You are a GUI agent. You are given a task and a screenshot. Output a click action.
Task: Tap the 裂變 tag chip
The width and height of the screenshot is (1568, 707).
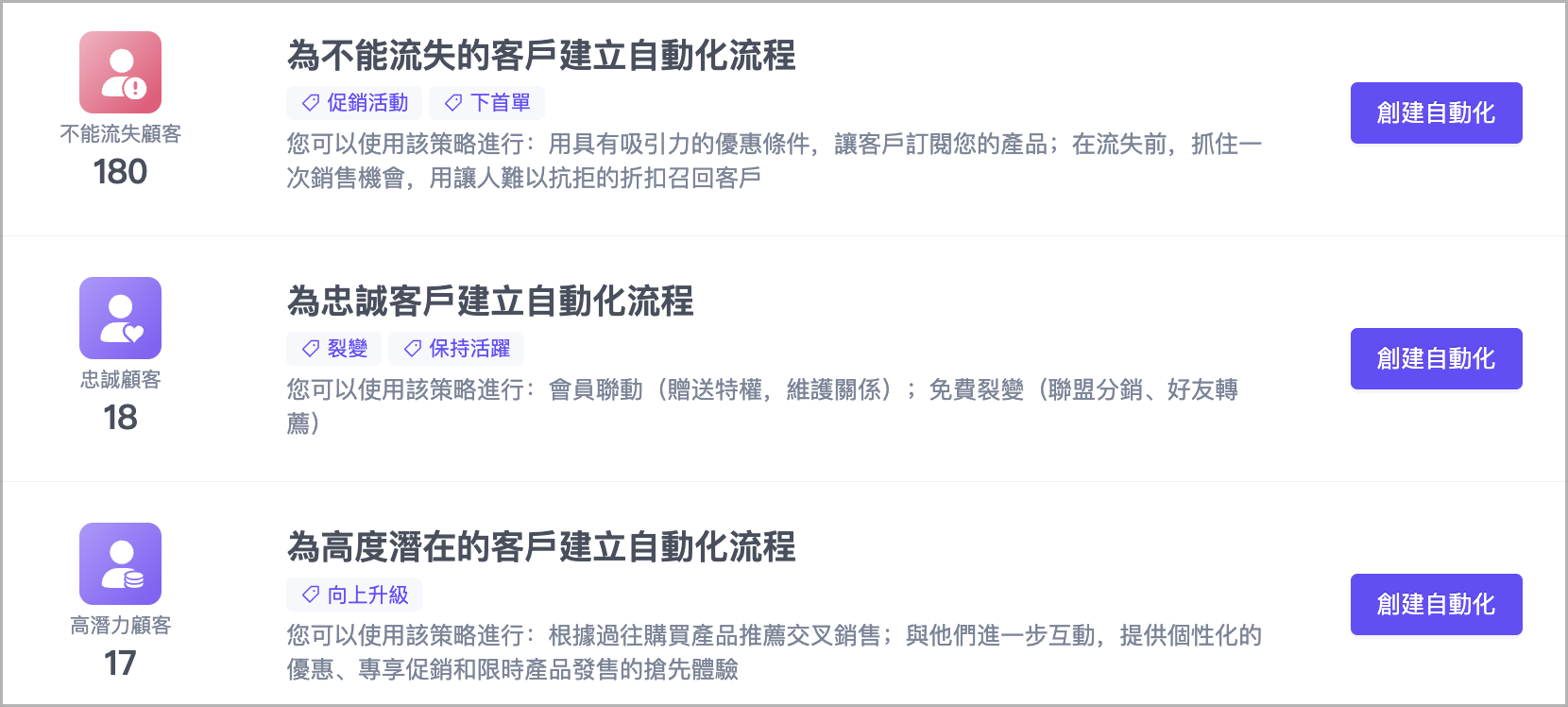click(x=333, y=349)
